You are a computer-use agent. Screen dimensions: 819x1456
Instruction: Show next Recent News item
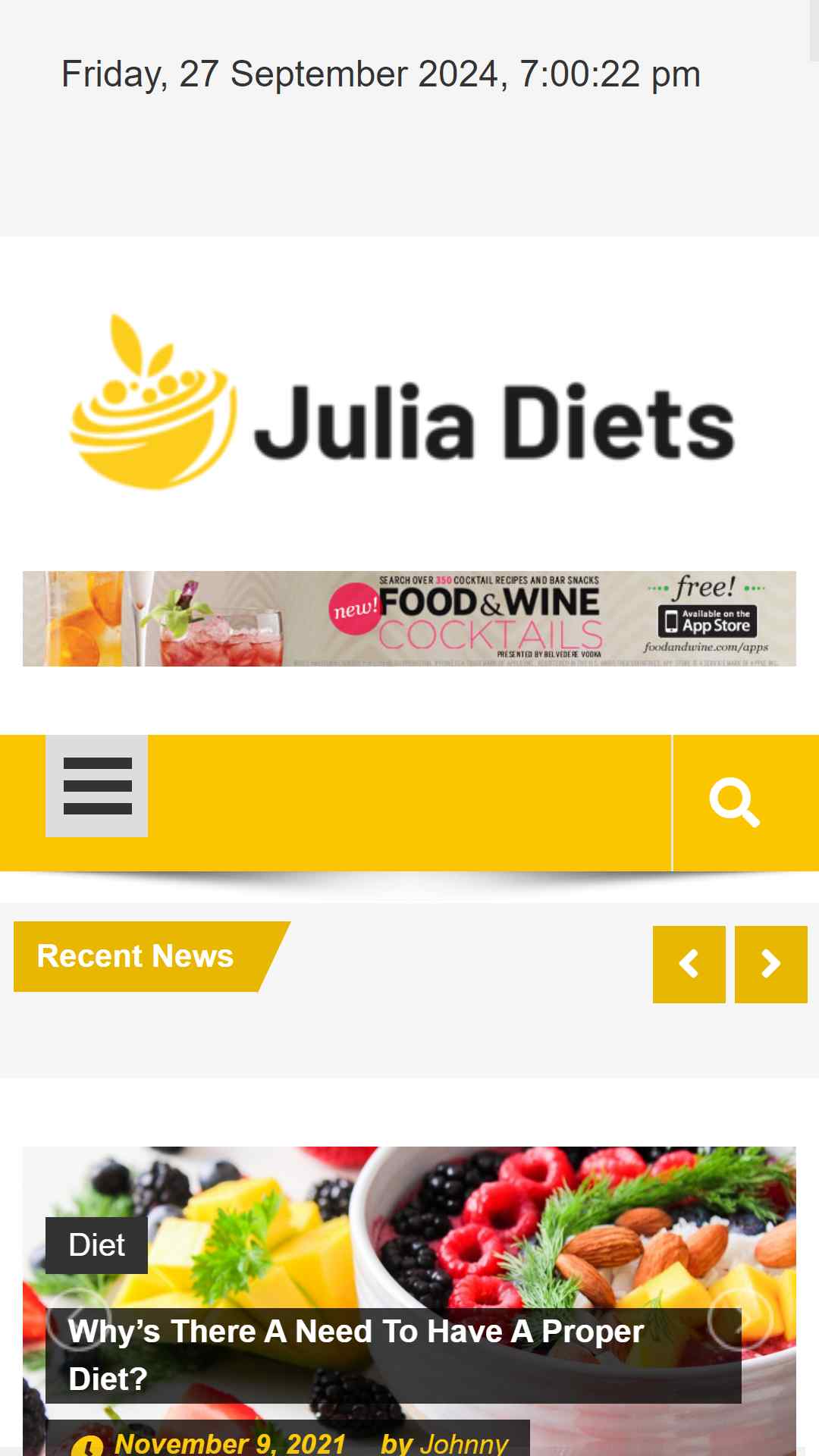(x=770, y=964)
